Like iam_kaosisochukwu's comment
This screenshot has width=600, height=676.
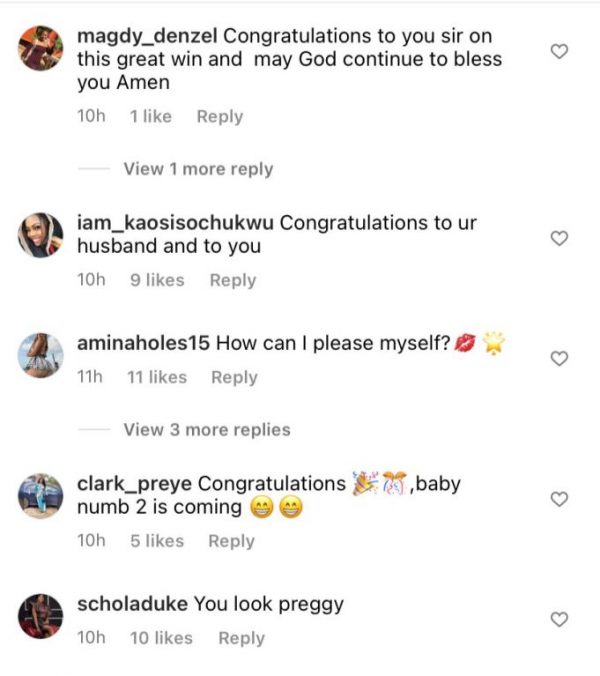pos(560,238)
